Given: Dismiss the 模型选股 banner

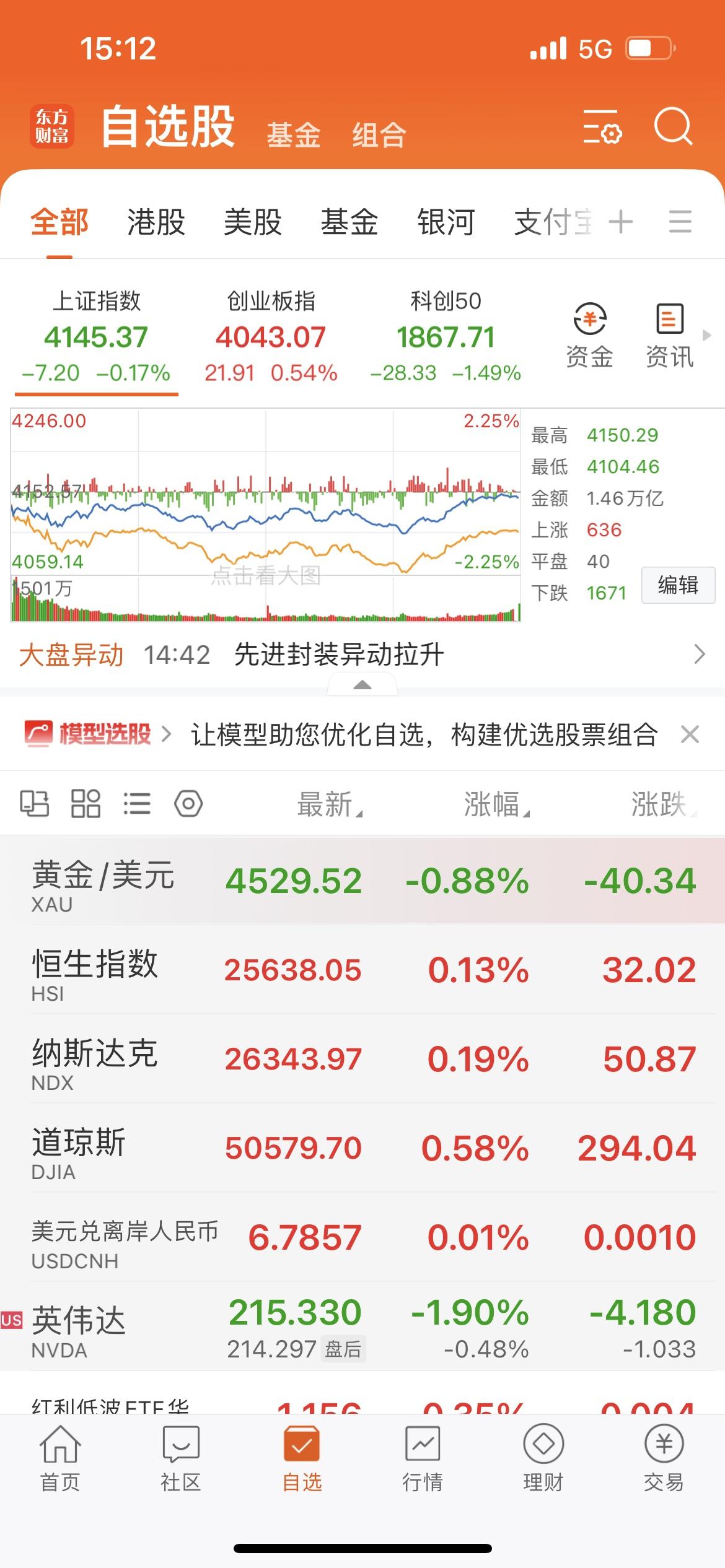Looking at the screenshot, I should click(690, 734).
